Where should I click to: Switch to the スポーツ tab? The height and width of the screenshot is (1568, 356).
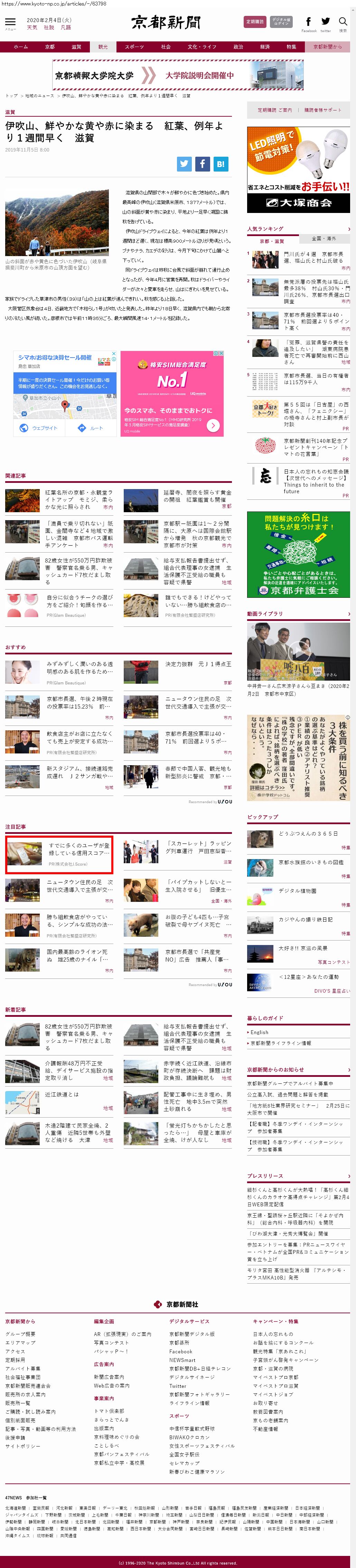point(134,47)
